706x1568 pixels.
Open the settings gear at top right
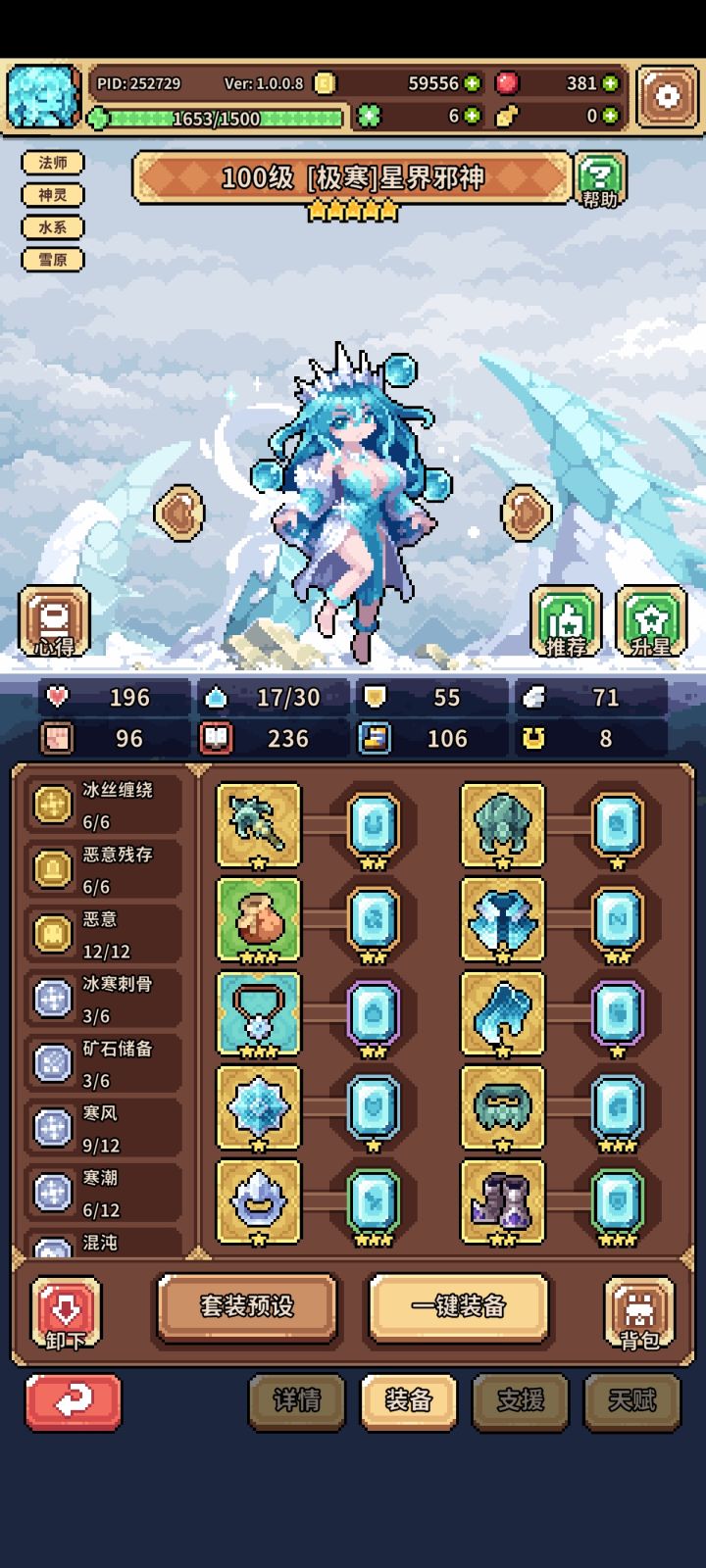click(668, 94)
